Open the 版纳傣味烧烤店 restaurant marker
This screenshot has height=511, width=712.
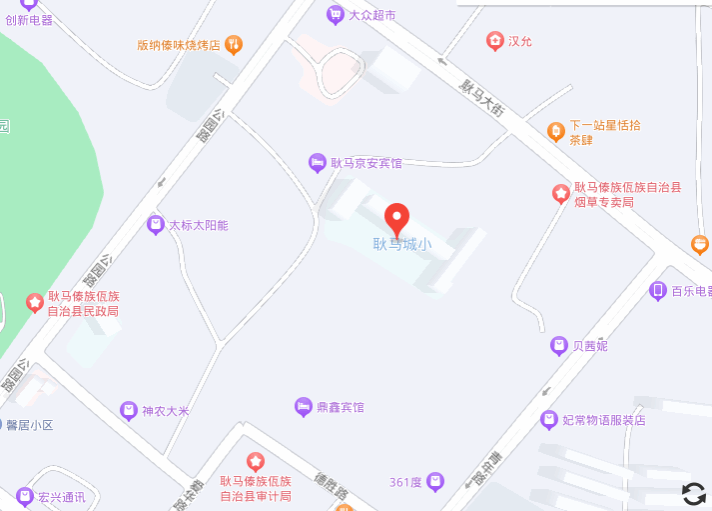point(233,44)
